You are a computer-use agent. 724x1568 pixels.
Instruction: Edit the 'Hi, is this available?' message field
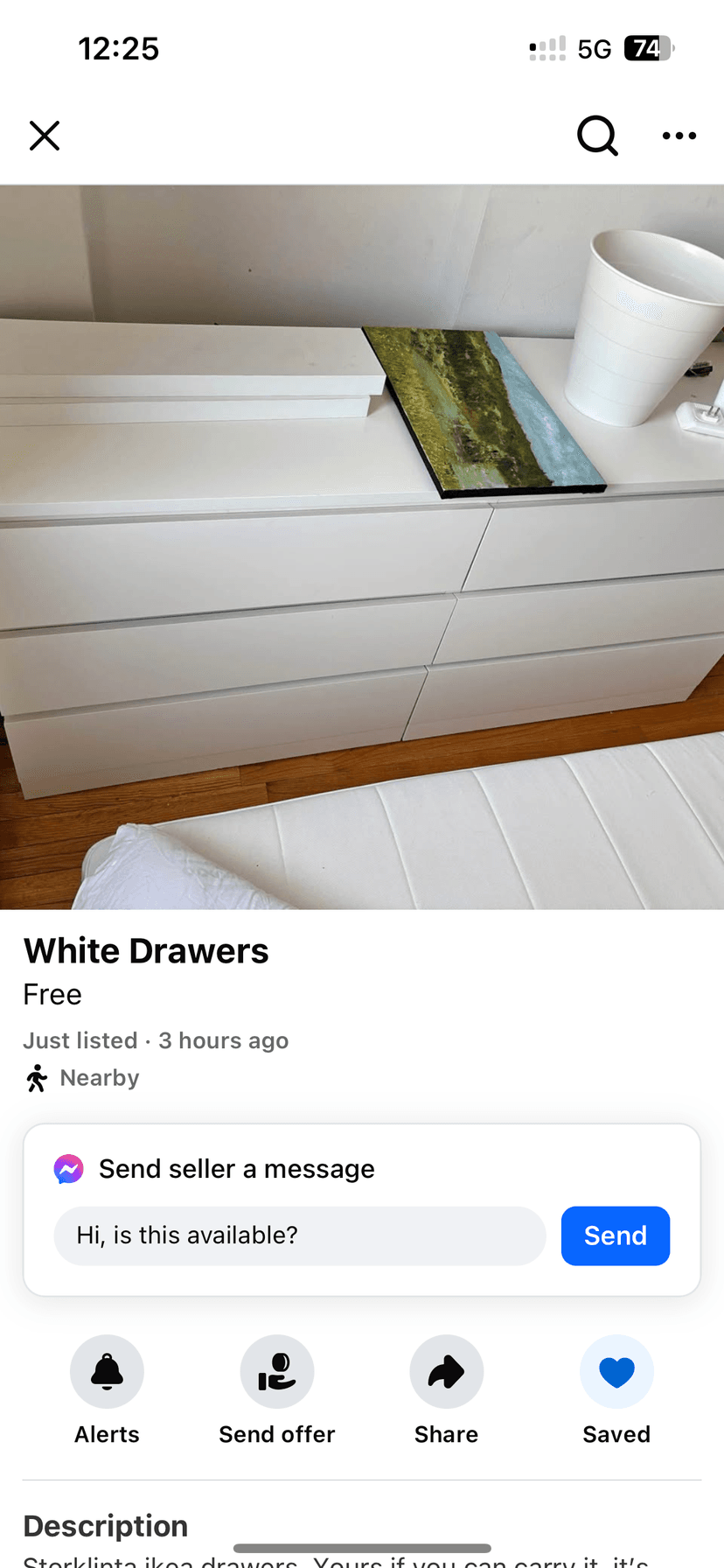point(300,1235)
